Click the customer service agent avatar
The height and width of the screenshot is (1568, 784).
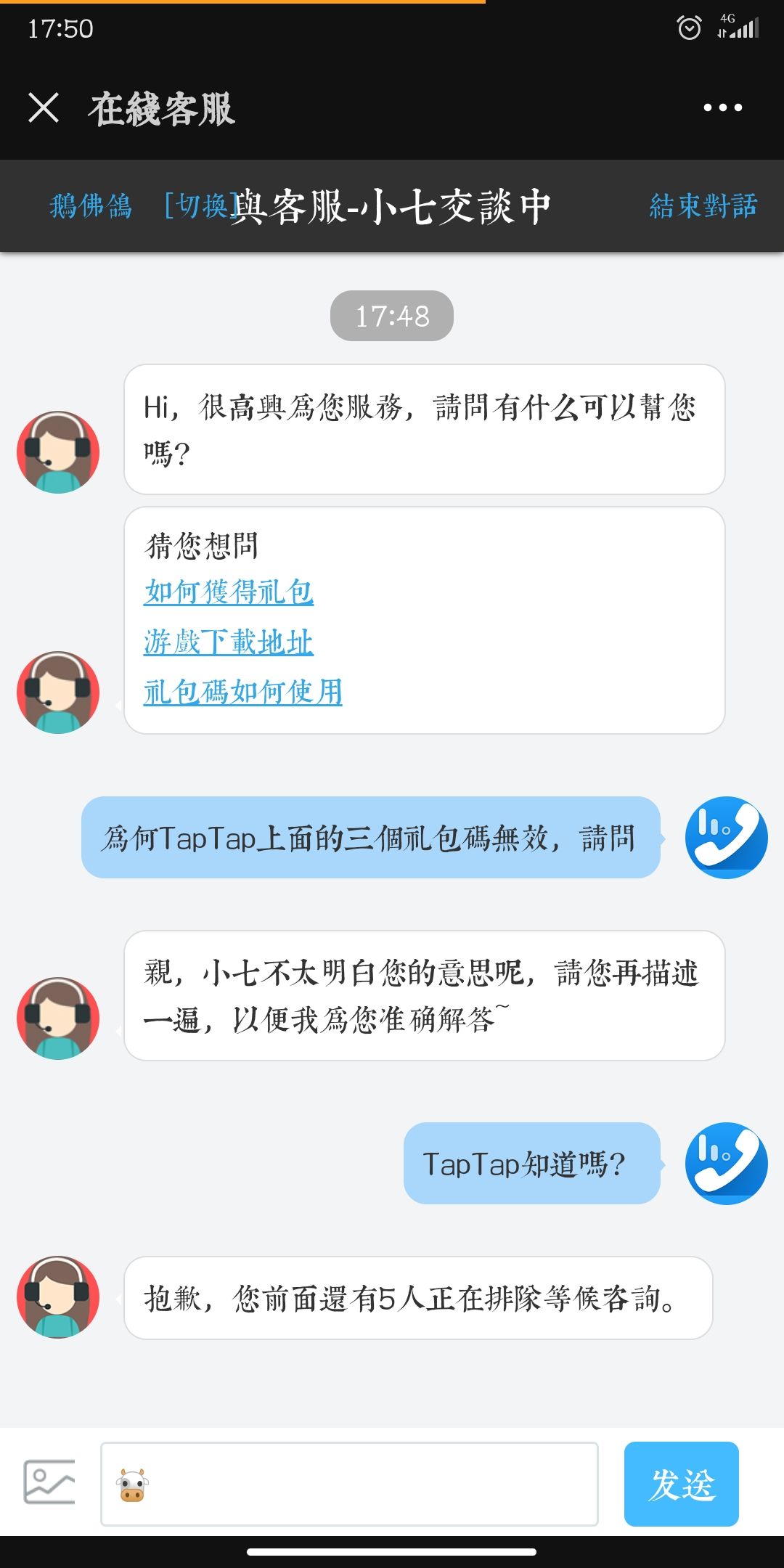tap(58, 450)
